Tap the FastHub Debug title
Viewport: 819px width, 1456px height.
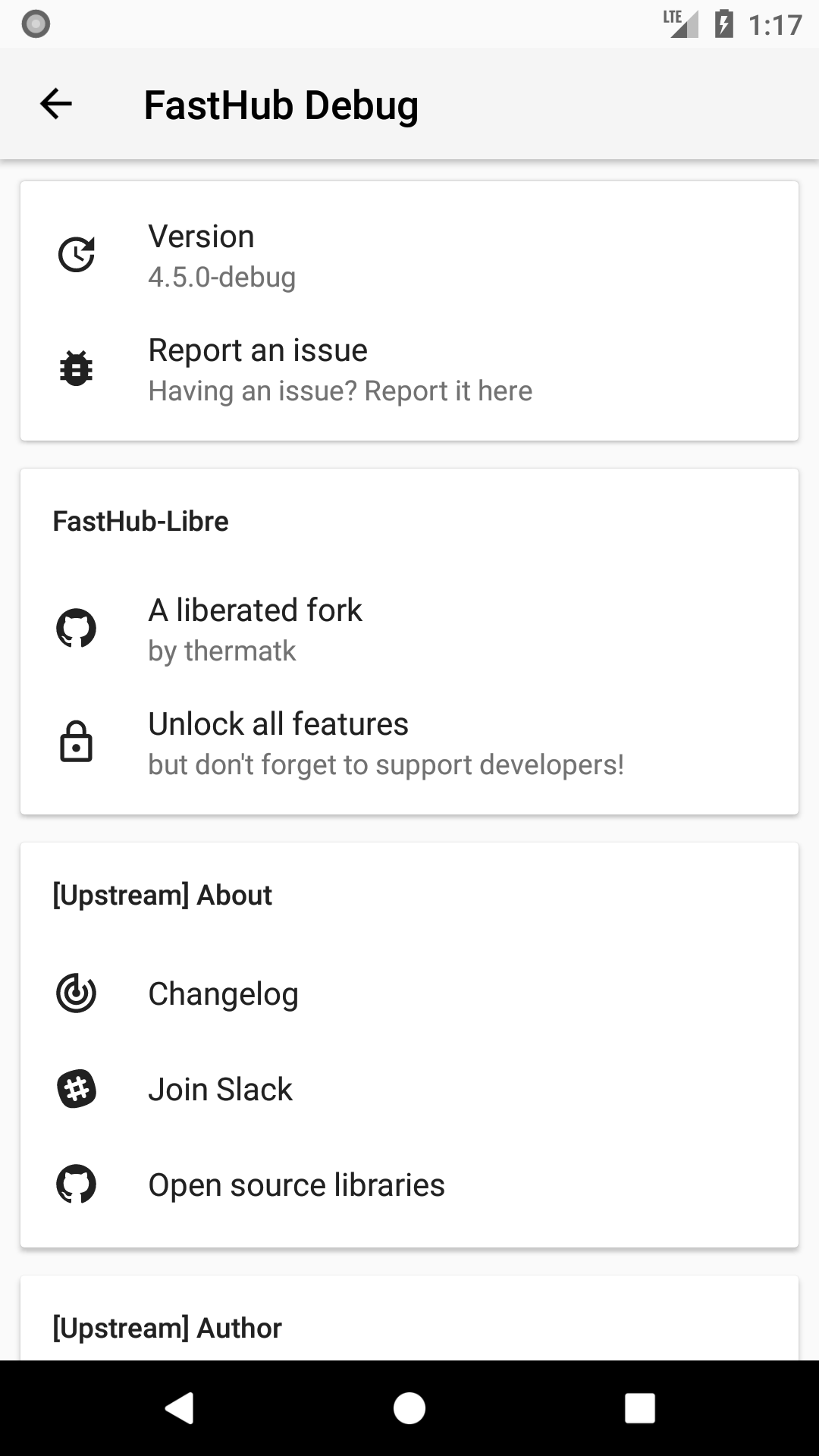click(x=281, y=104)
